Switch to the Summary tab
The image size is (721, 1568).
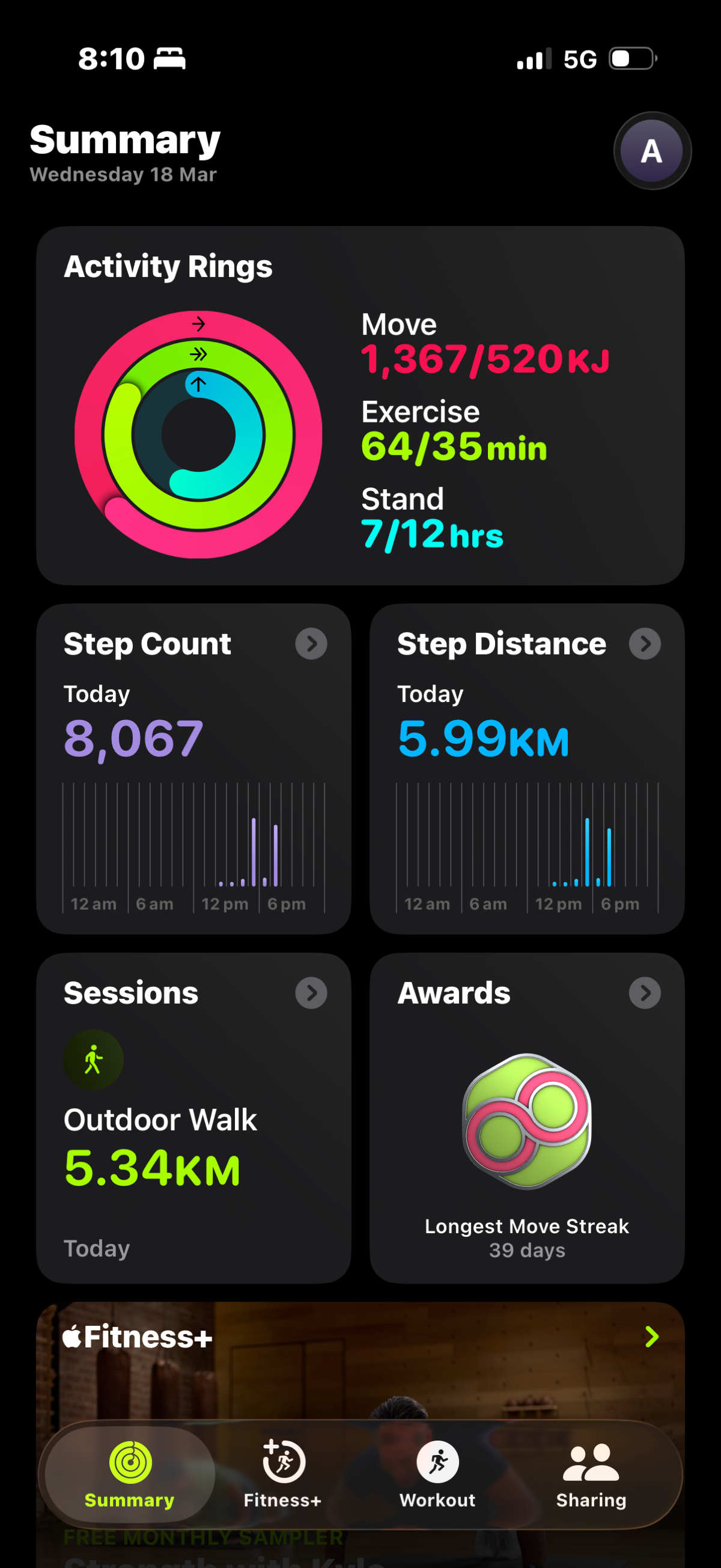(130, 1473)
